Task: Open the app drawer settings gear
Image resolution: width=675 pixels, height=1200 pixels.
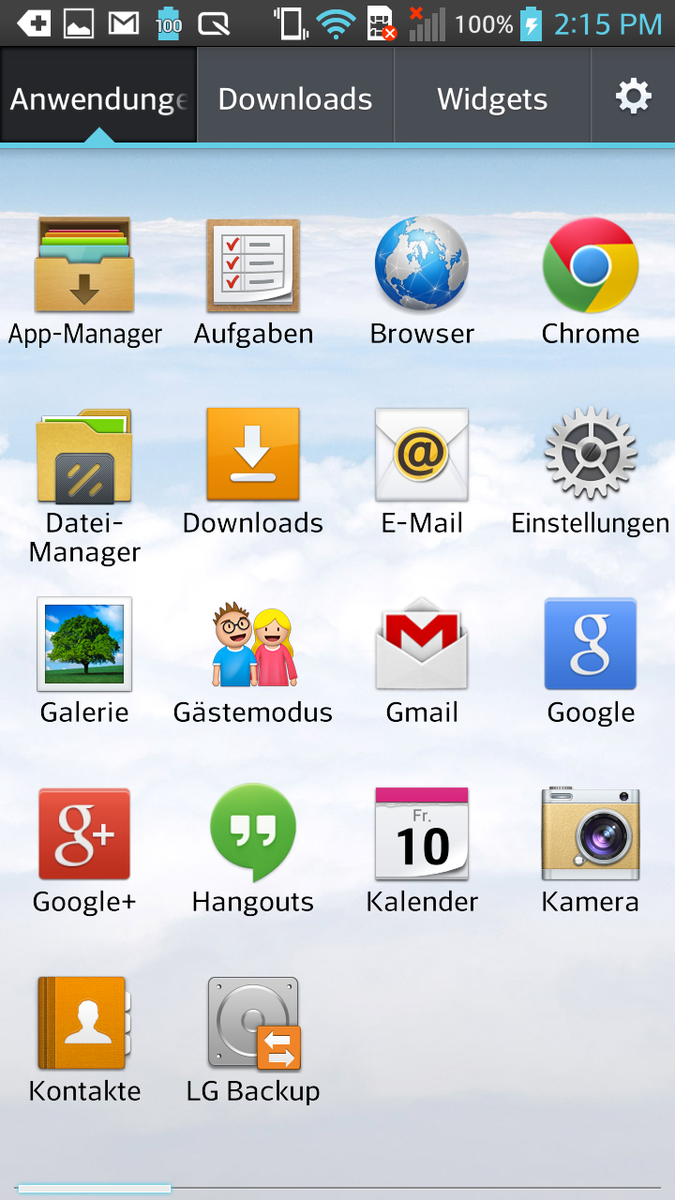Action: pyautogui.click(x=633, y=97)
